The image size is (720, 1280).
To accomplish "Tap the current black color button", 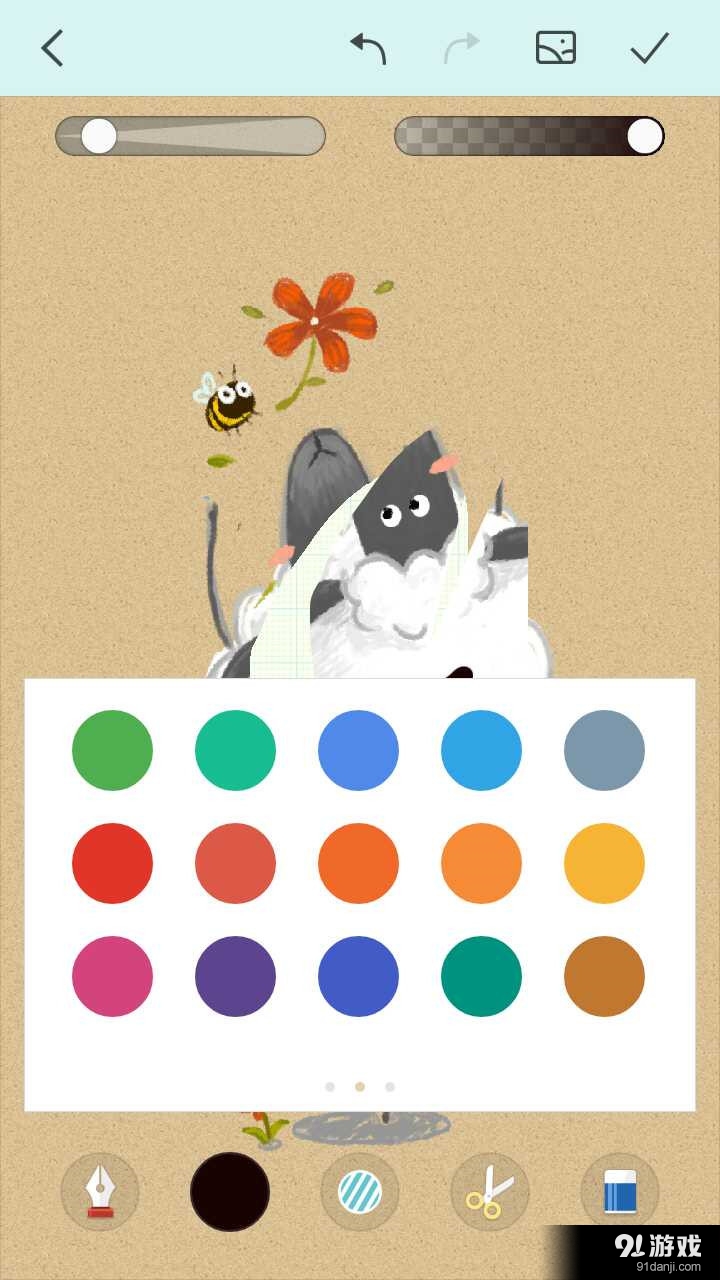I will coord(230,1192).
